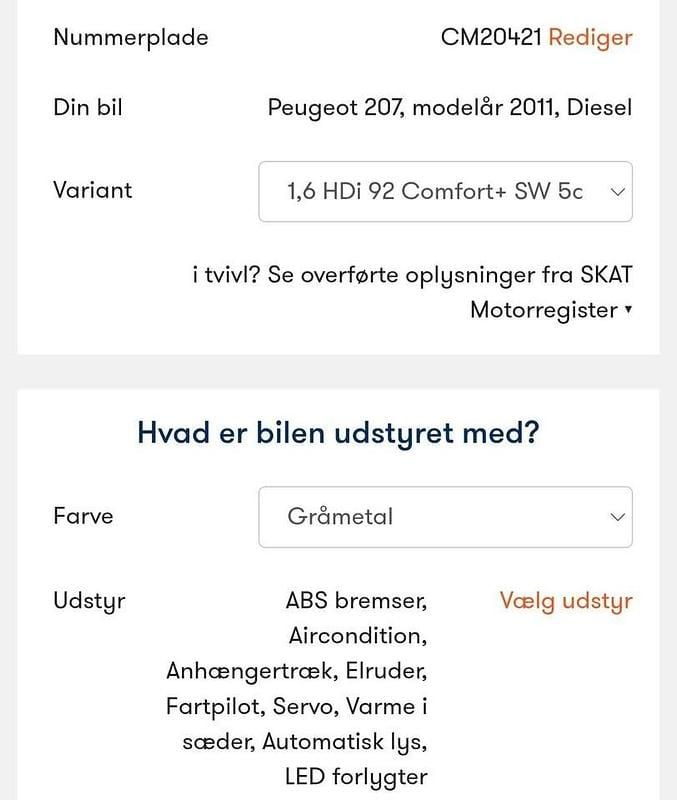This screenshot has height=800, width=677.
Task: Tap Rediger next to the number plate
Action: point(590,38)
